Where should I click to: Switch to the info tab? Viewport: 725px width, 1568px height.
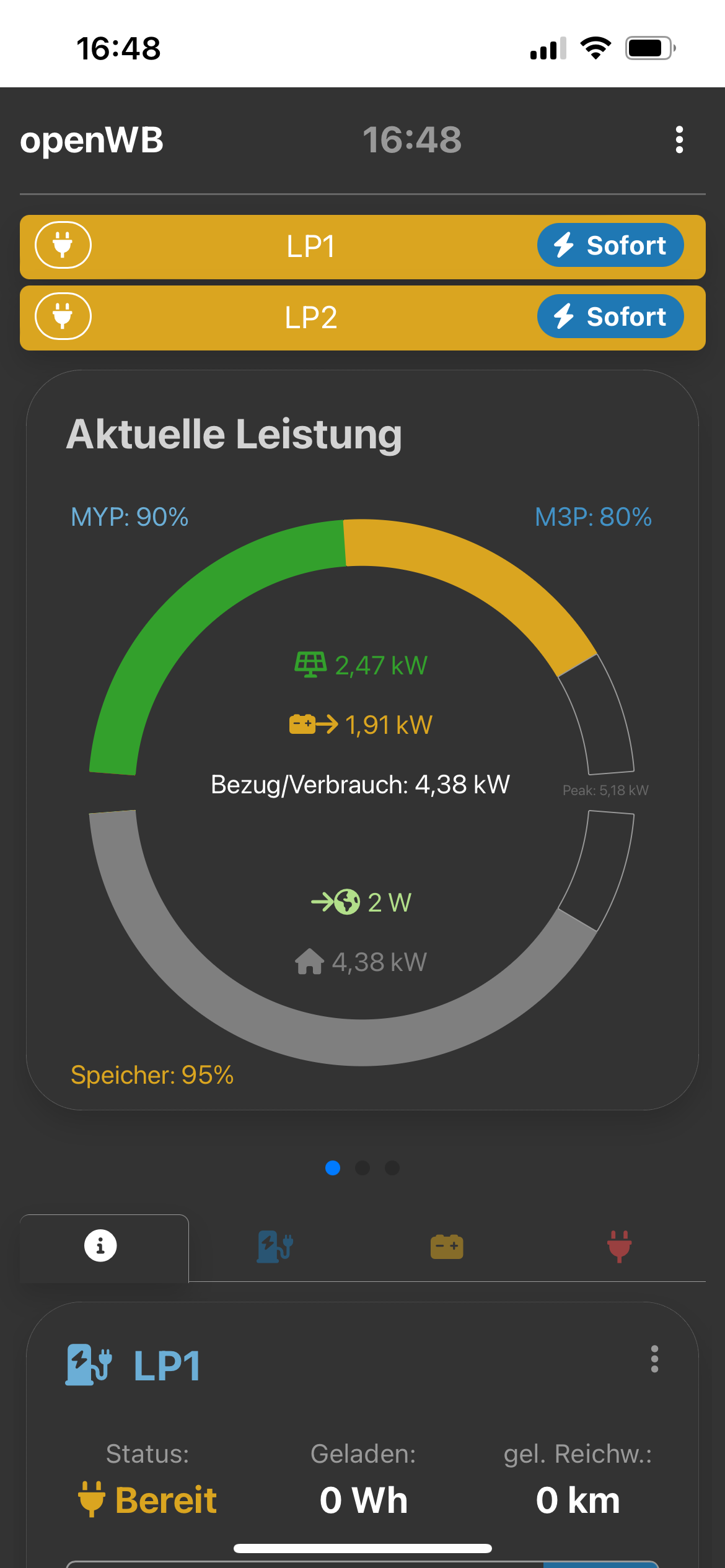click(x=100, y=1245)
